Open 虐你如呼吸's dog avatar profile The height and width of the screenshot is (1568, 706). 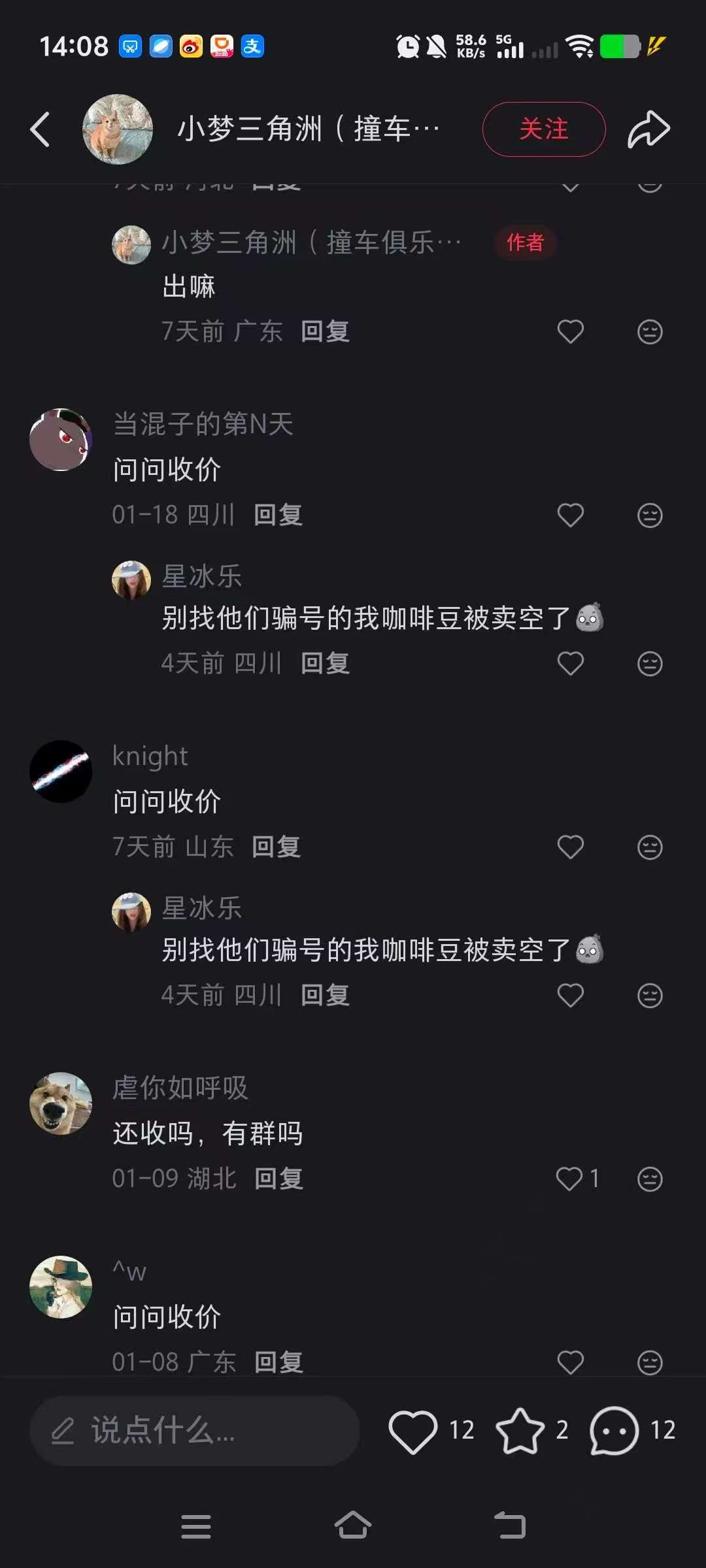(x=61, y=1103)
